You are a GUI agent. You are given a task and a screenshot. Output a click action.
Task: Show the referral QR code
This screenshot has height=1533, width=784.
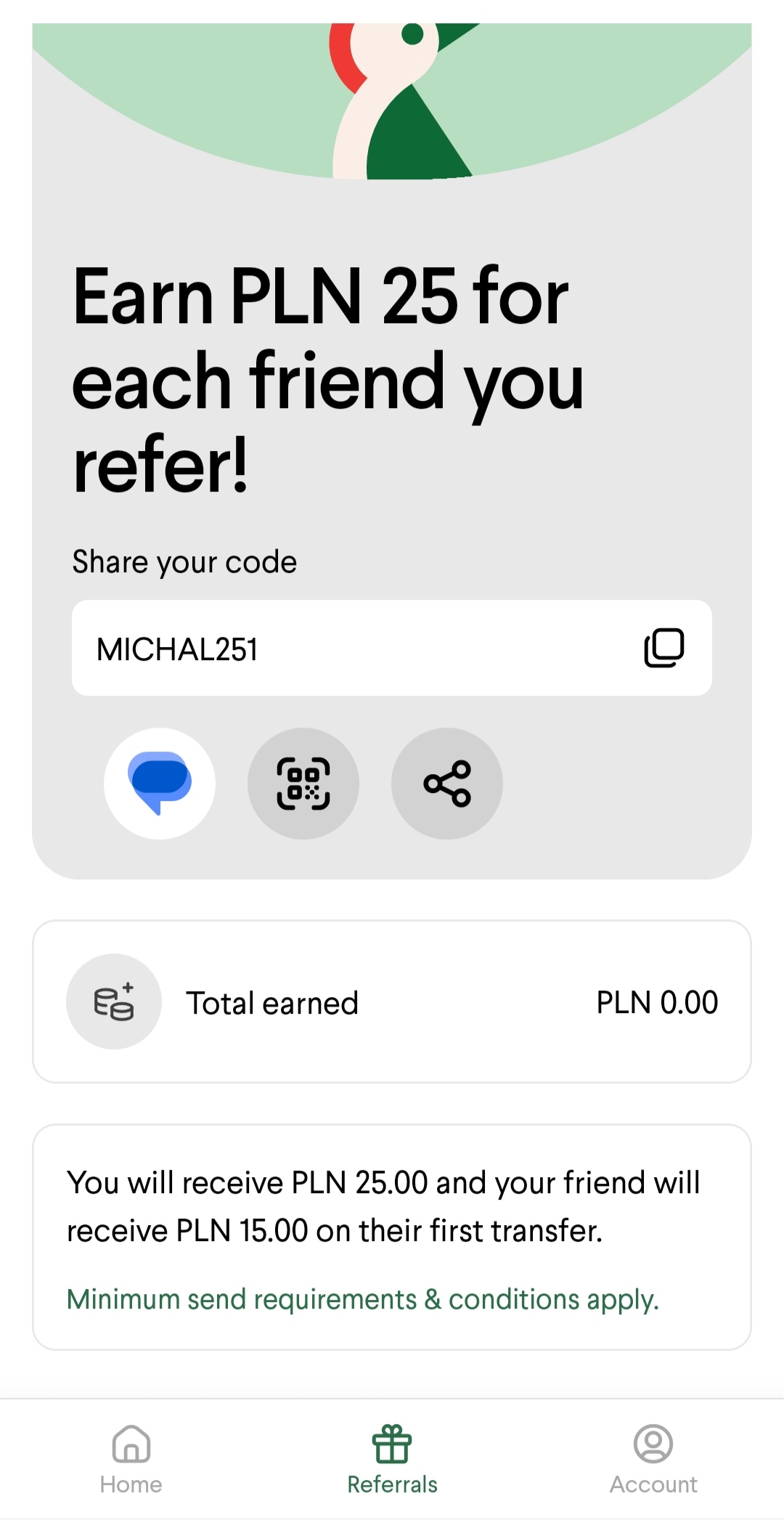click(303, 783)
